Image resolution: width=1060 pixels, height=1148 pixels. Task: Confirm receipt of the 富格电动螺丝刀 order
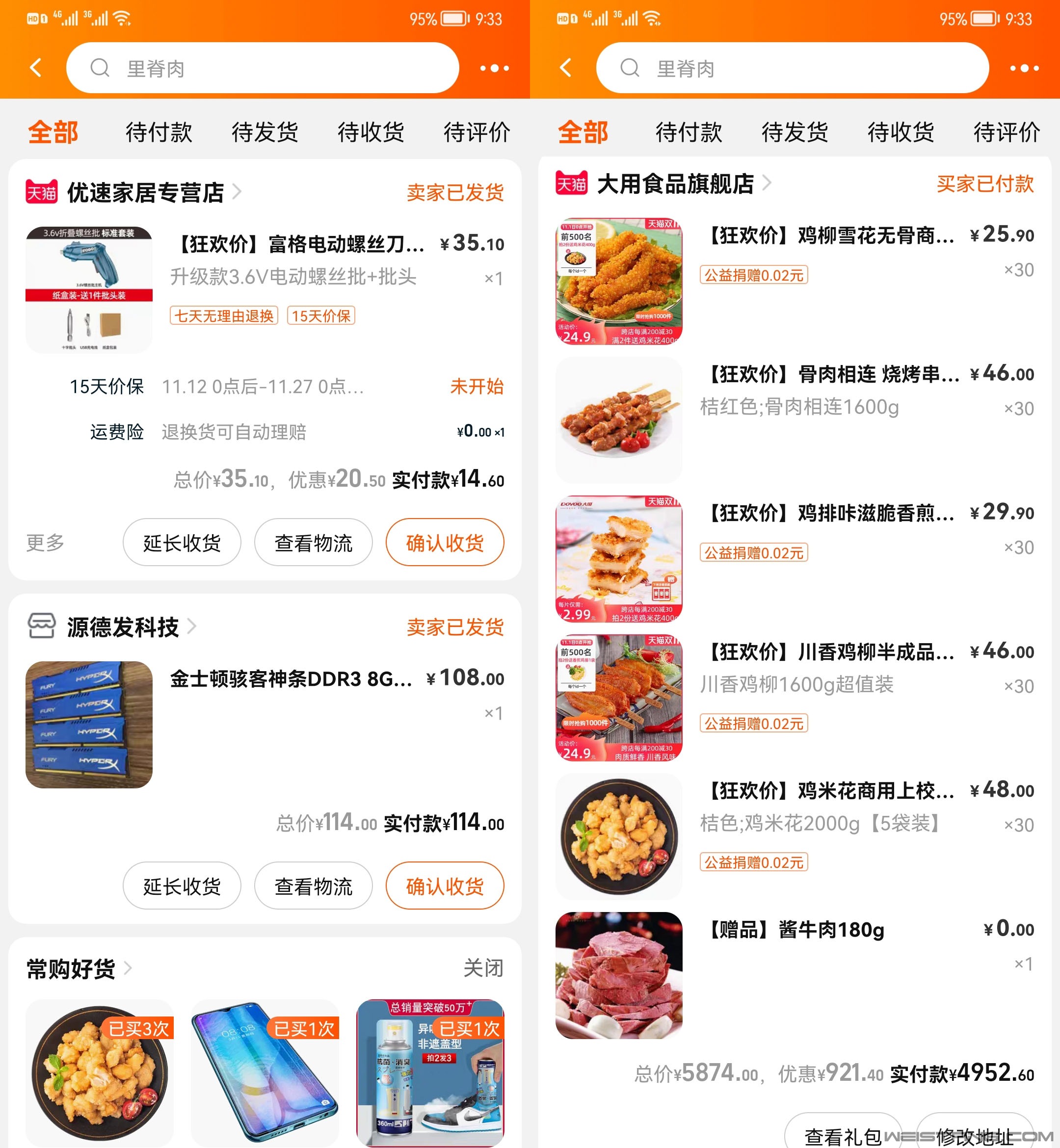click(445, 543)
